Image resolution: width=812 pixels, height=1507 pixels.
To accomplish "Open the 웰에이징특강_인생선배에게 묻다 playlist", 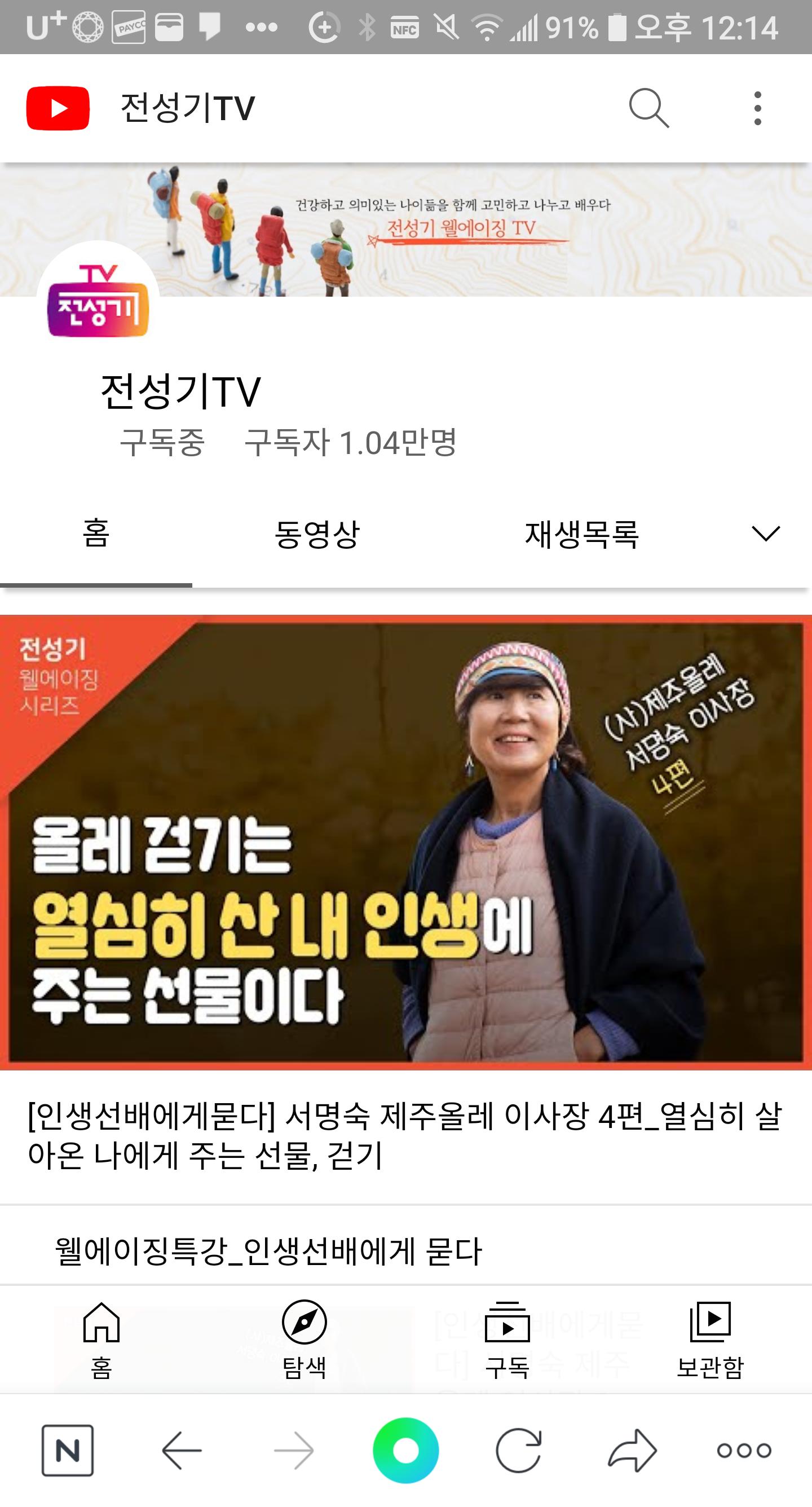I will coord(268,1252).
